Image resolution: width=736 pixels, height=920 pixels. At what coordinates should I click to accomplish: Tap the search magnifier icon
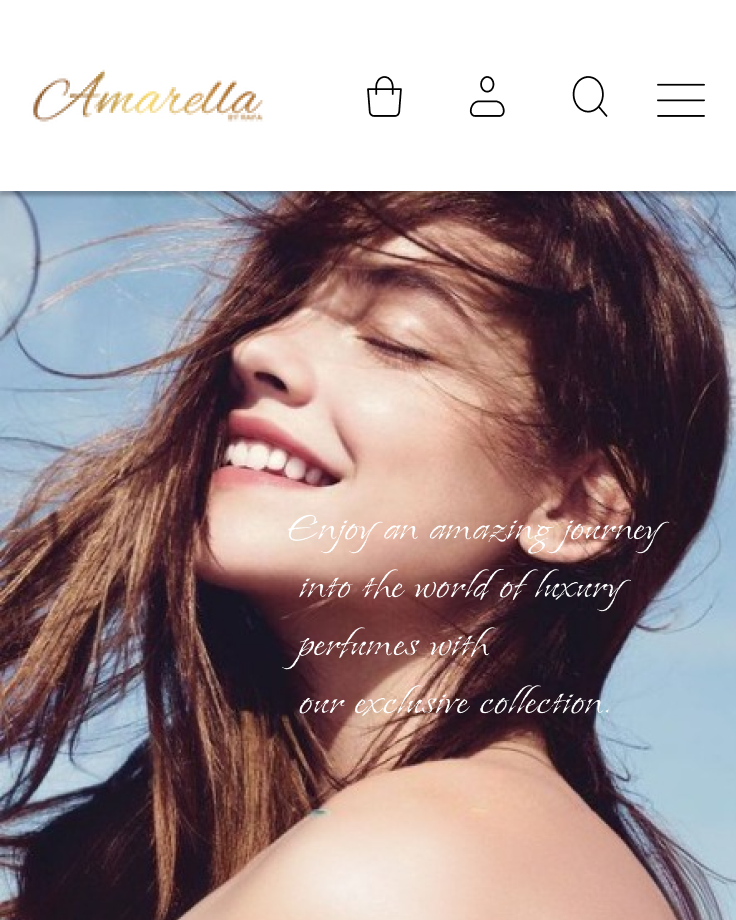589,97
